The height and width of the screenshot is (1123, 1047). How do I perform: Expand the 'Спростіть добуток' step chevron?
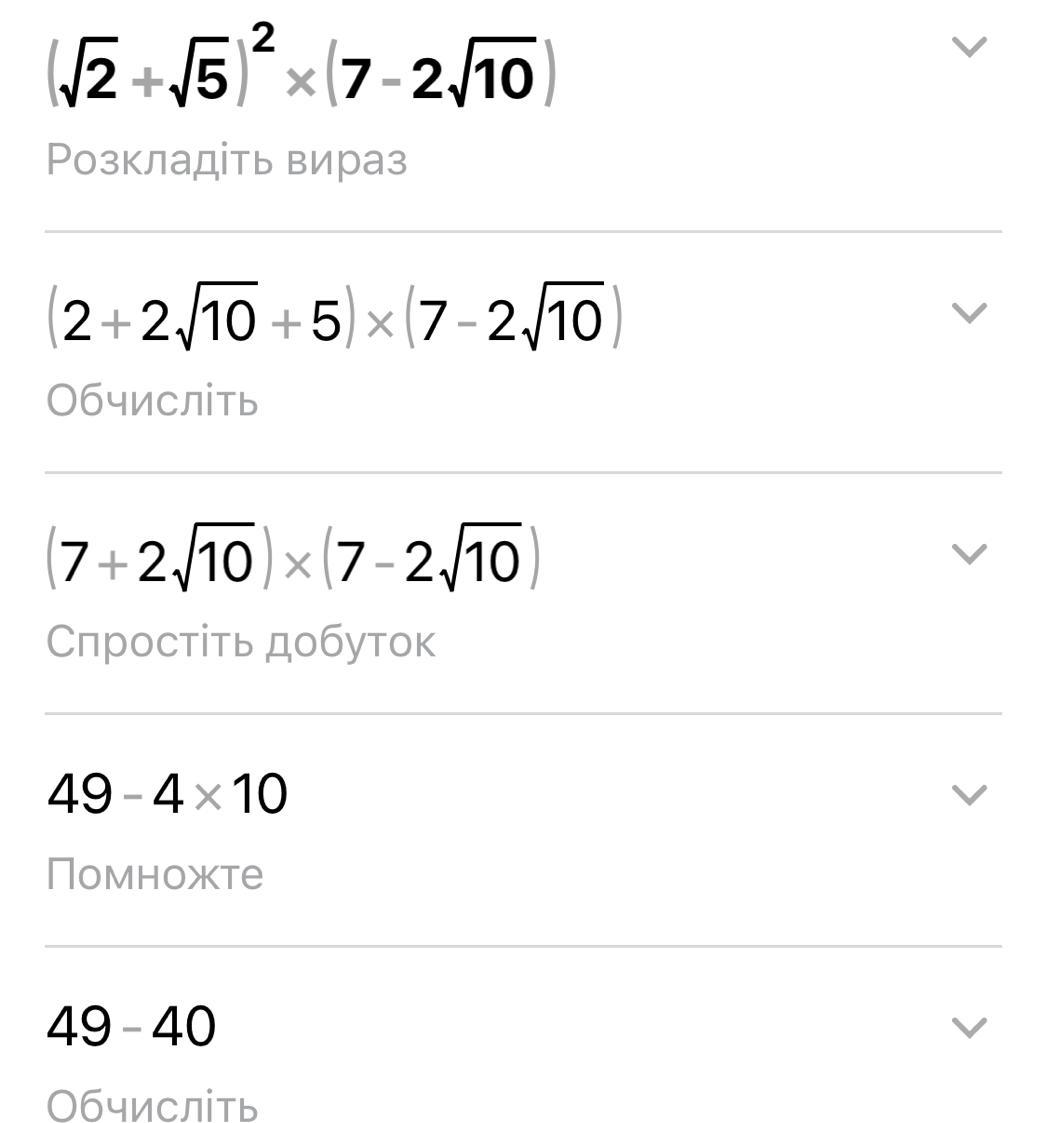point(969,553)
